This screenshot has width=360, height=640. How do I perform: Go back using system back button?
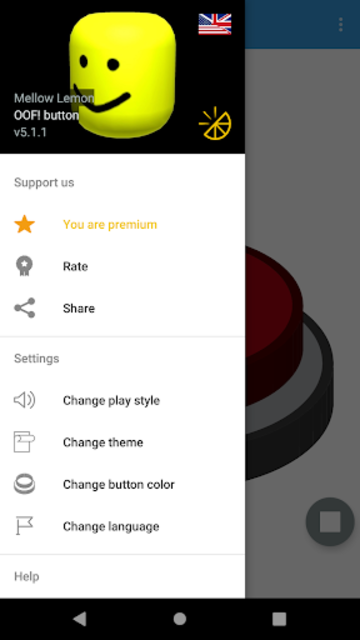click(x=80, y=619)
